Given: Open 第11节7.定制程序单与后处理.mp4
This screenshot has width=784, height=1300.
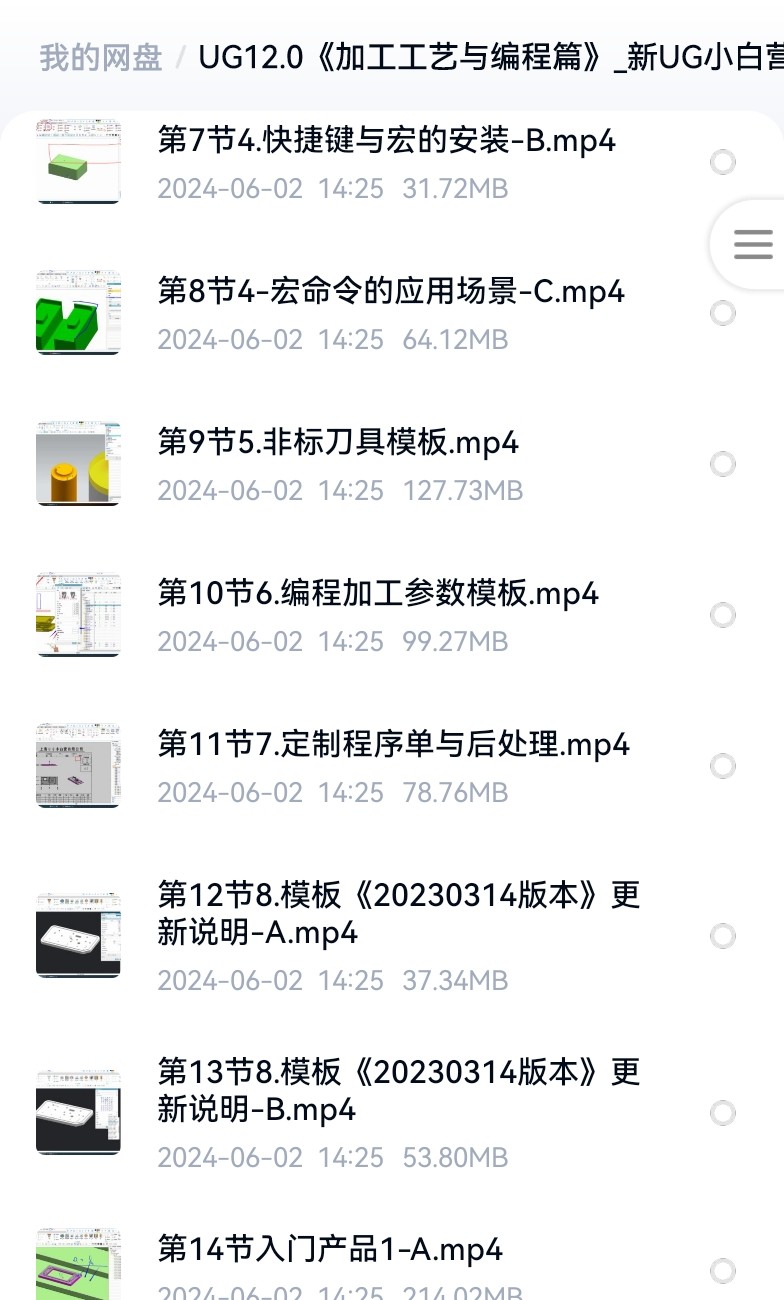Looking at the screenshot, I should pos(393,745).
